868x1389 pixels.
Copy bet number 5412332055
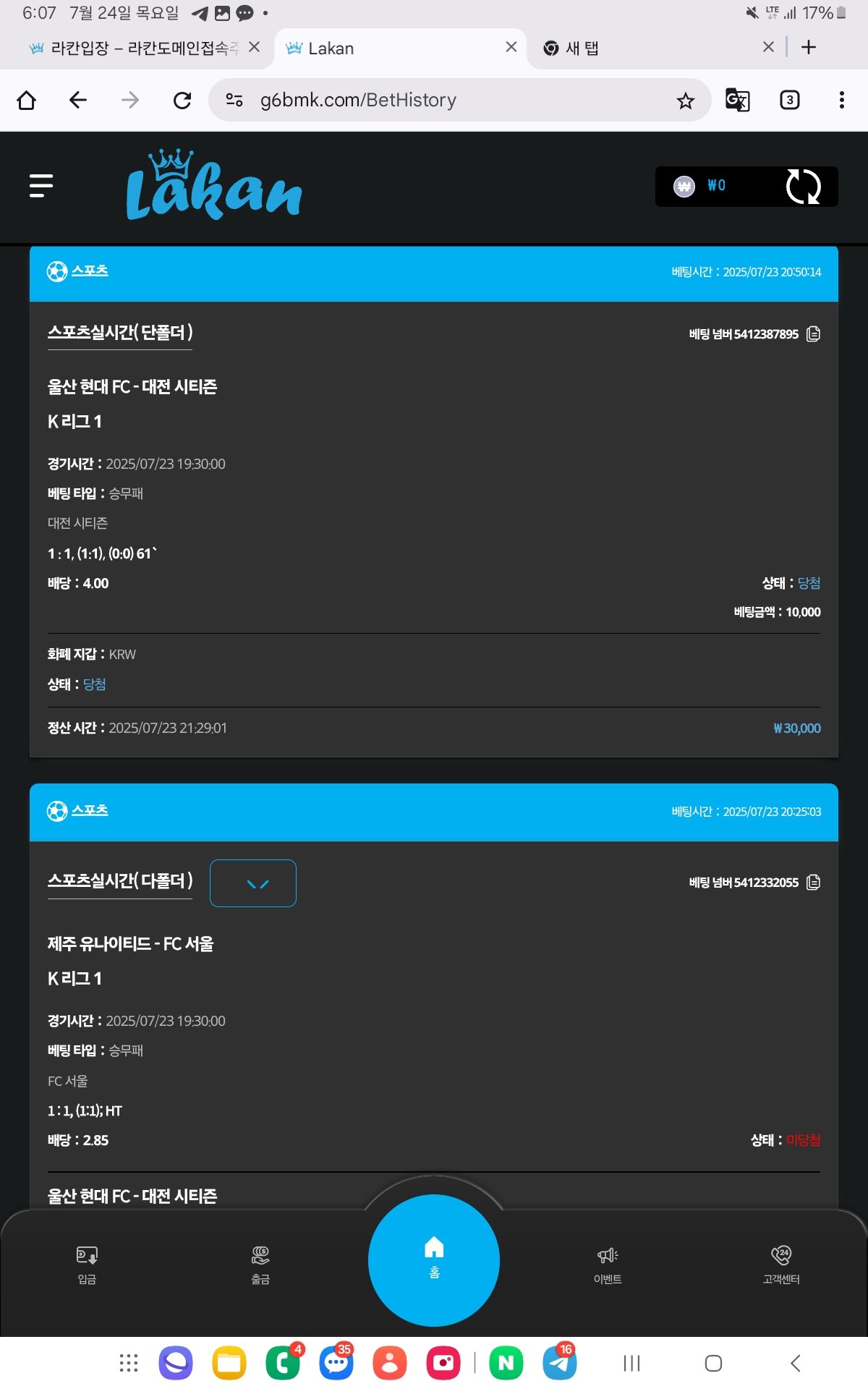pos(814,883)
